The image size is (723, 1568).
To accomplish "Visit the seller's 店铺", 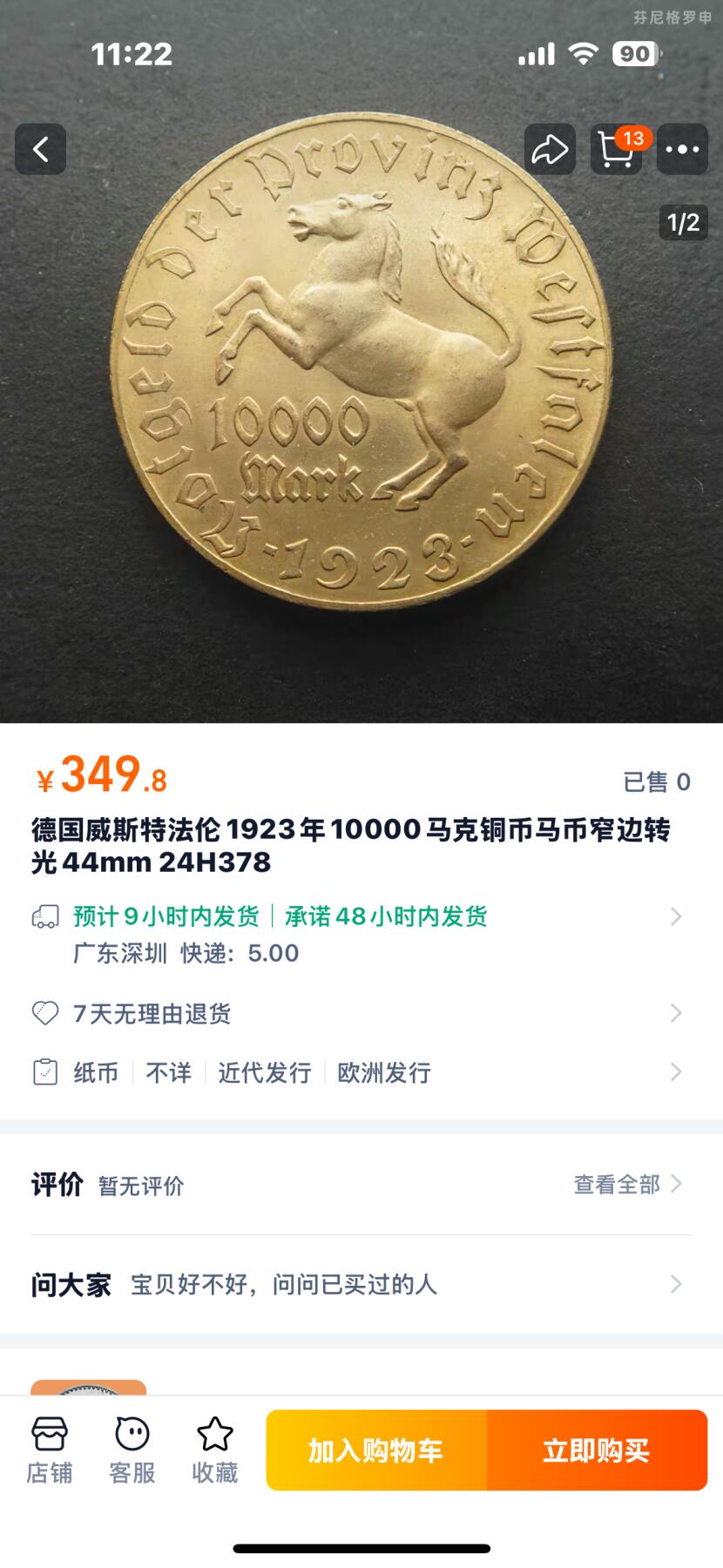I will [50, 1450].
